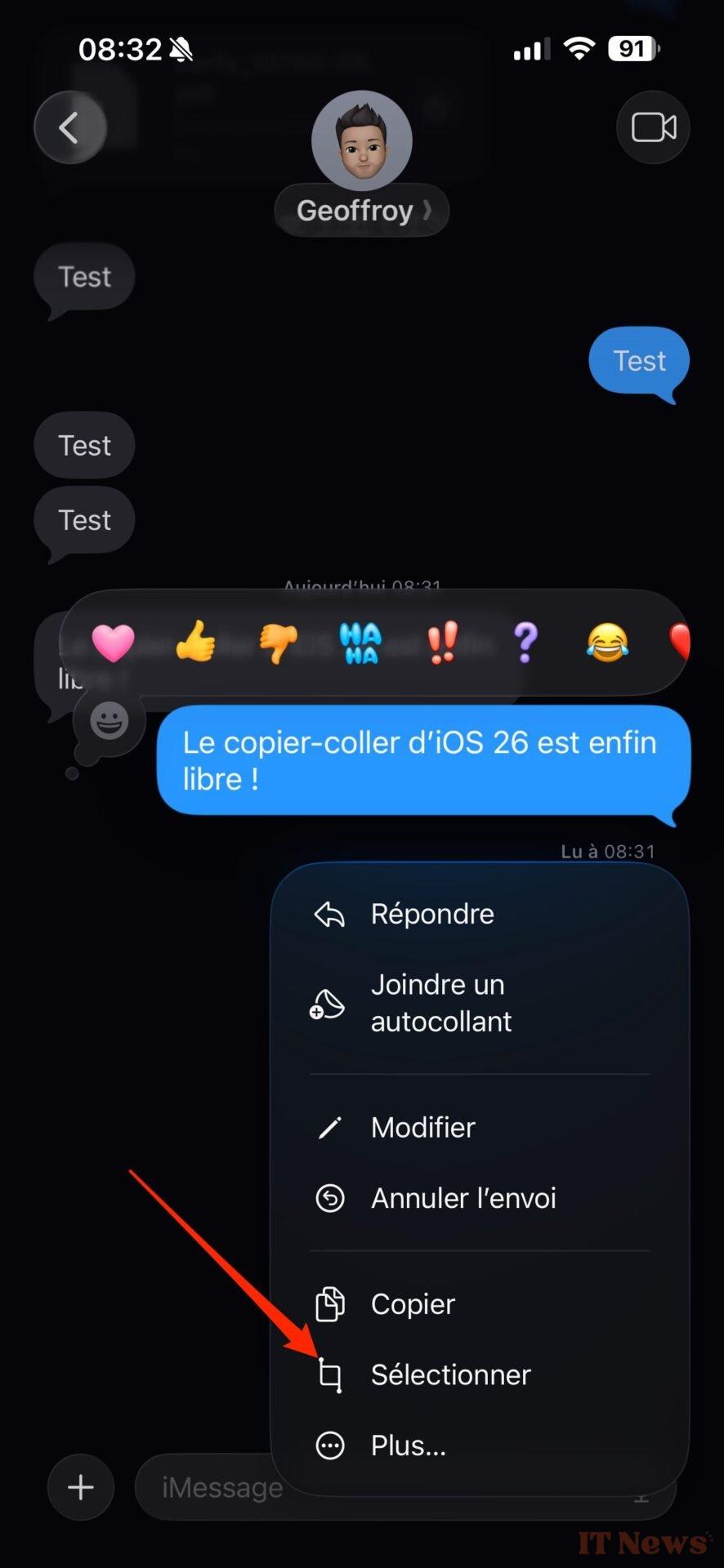React with the HAHA tapback

tap(360, 643)
